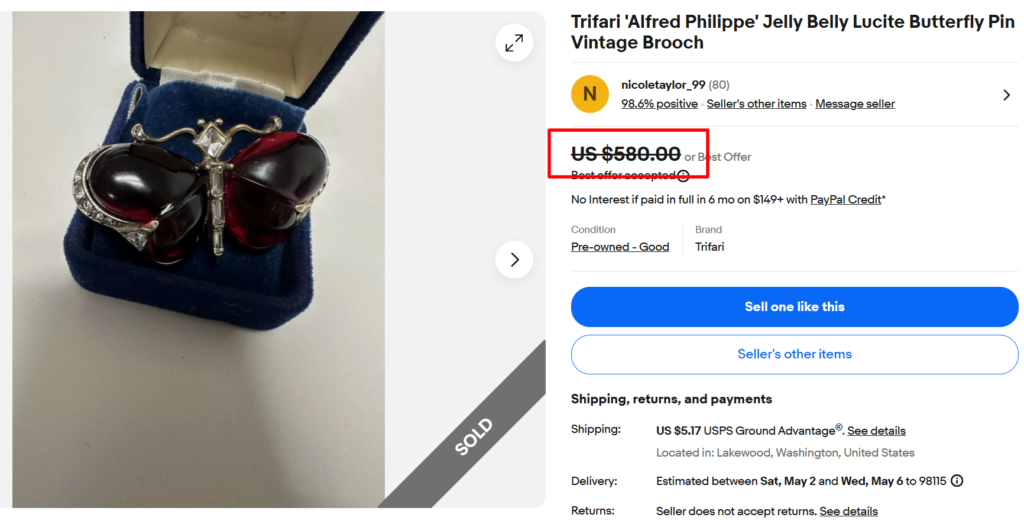Open the delivery estimate info icon

[x=957, y=481]
